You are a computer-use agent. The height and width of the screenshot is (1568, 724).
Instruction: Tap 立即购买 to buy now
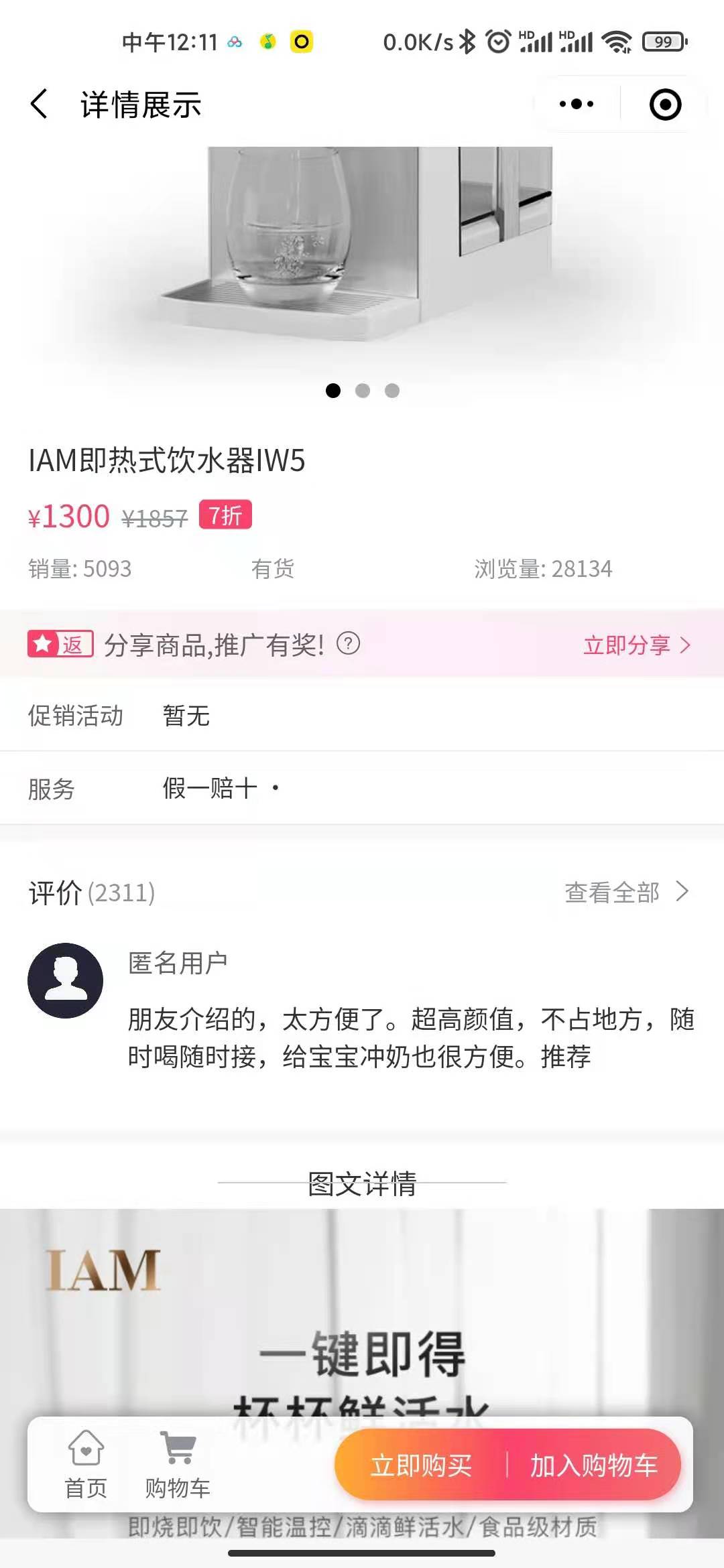[x=422, y=1465]
